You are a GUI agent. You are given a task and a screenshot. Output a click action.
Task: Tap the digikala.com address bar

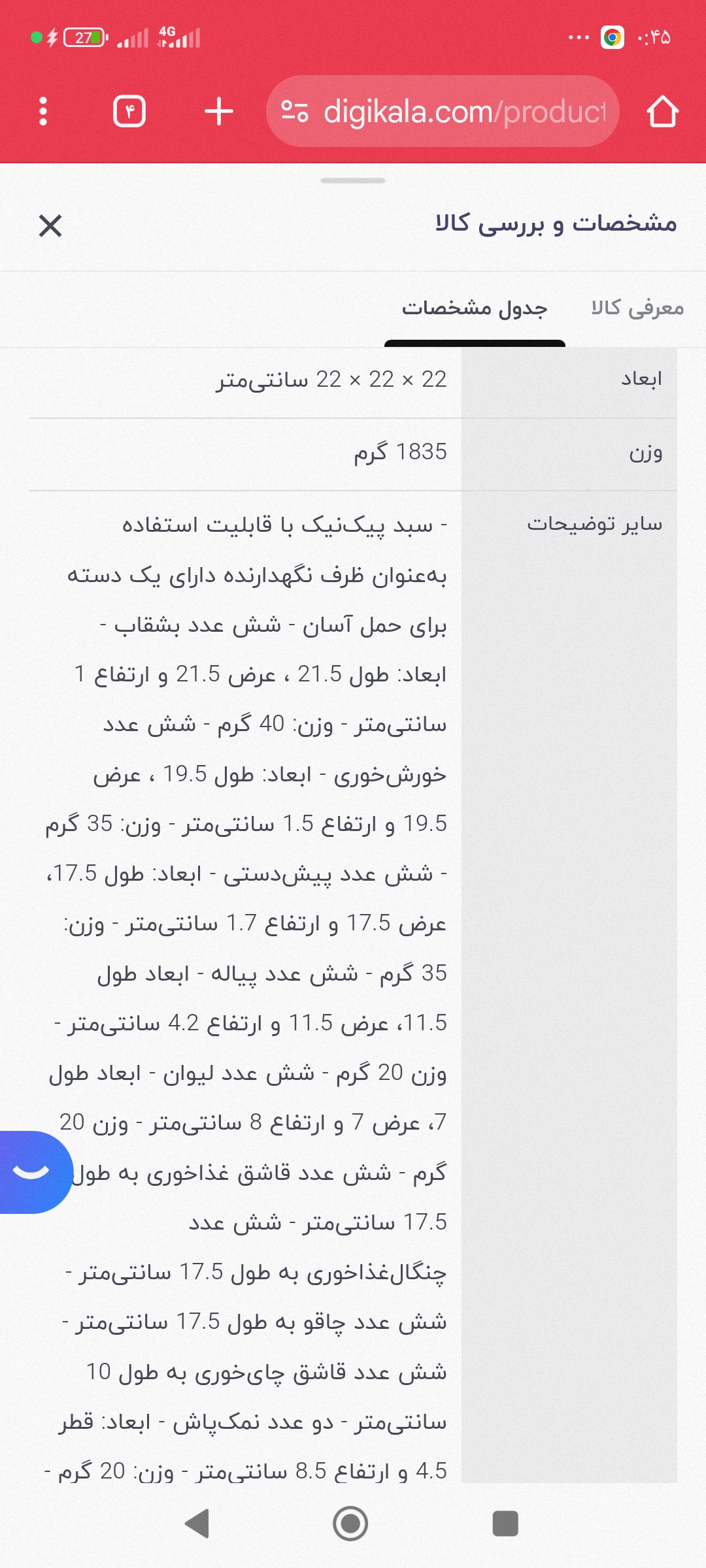tap(443, 112)
